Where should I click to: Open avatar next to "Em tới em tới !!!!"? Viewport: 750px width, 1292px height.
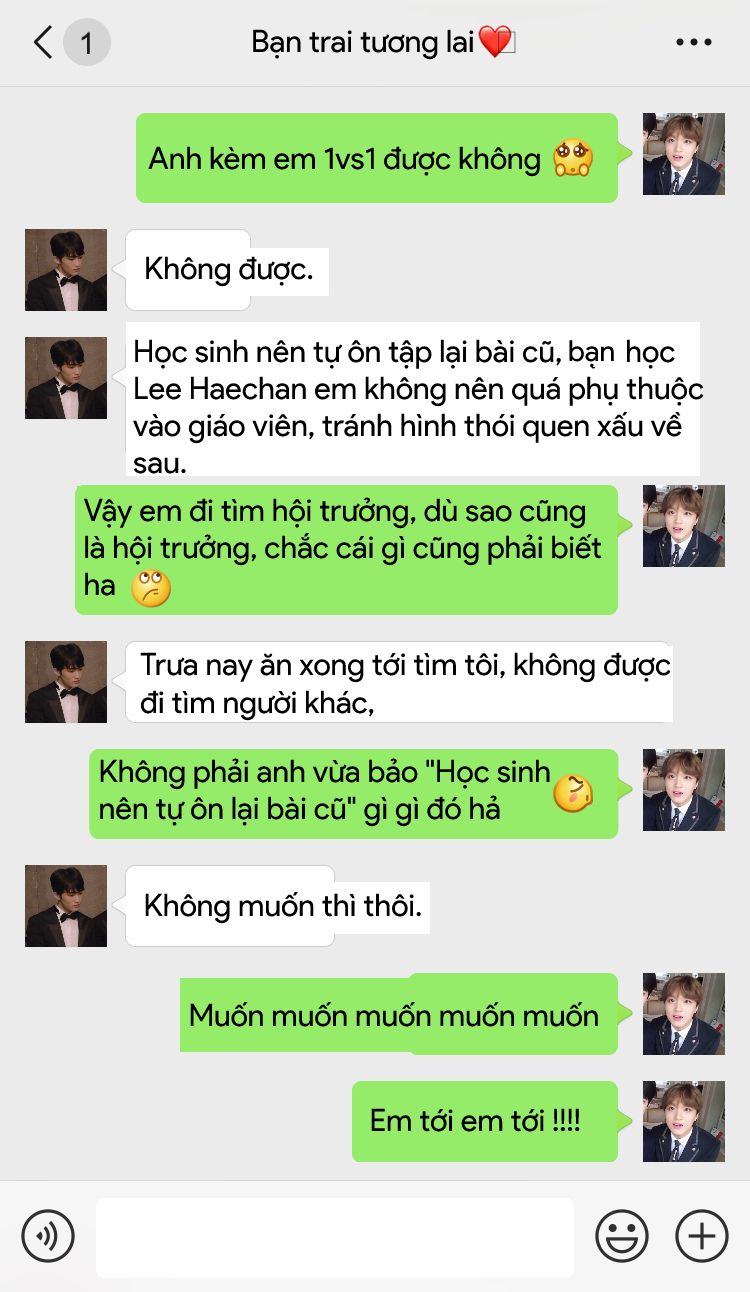684,1121
